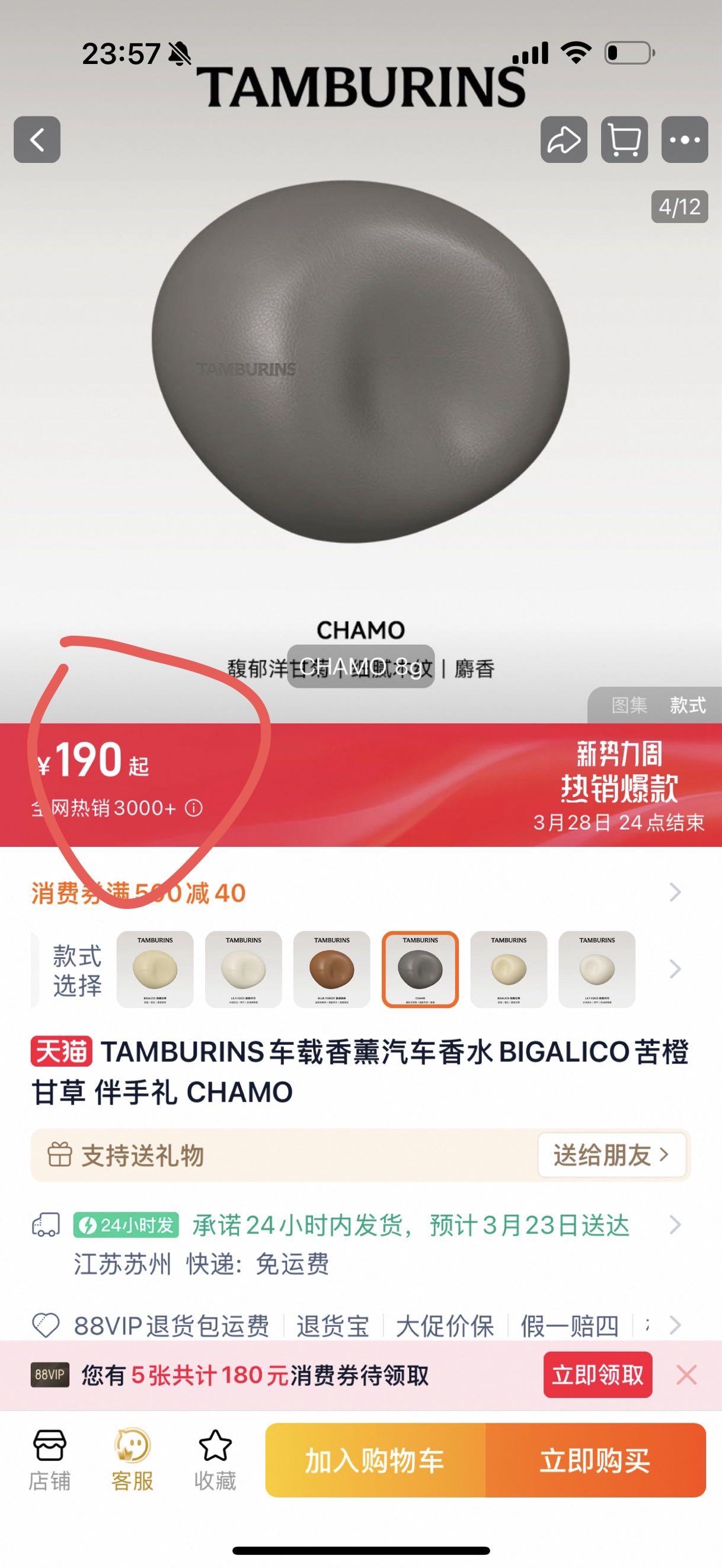Go back using the top-left arrow
Image resolution: width=722 pixels, height=1568 pixels.
coord(37,139)
